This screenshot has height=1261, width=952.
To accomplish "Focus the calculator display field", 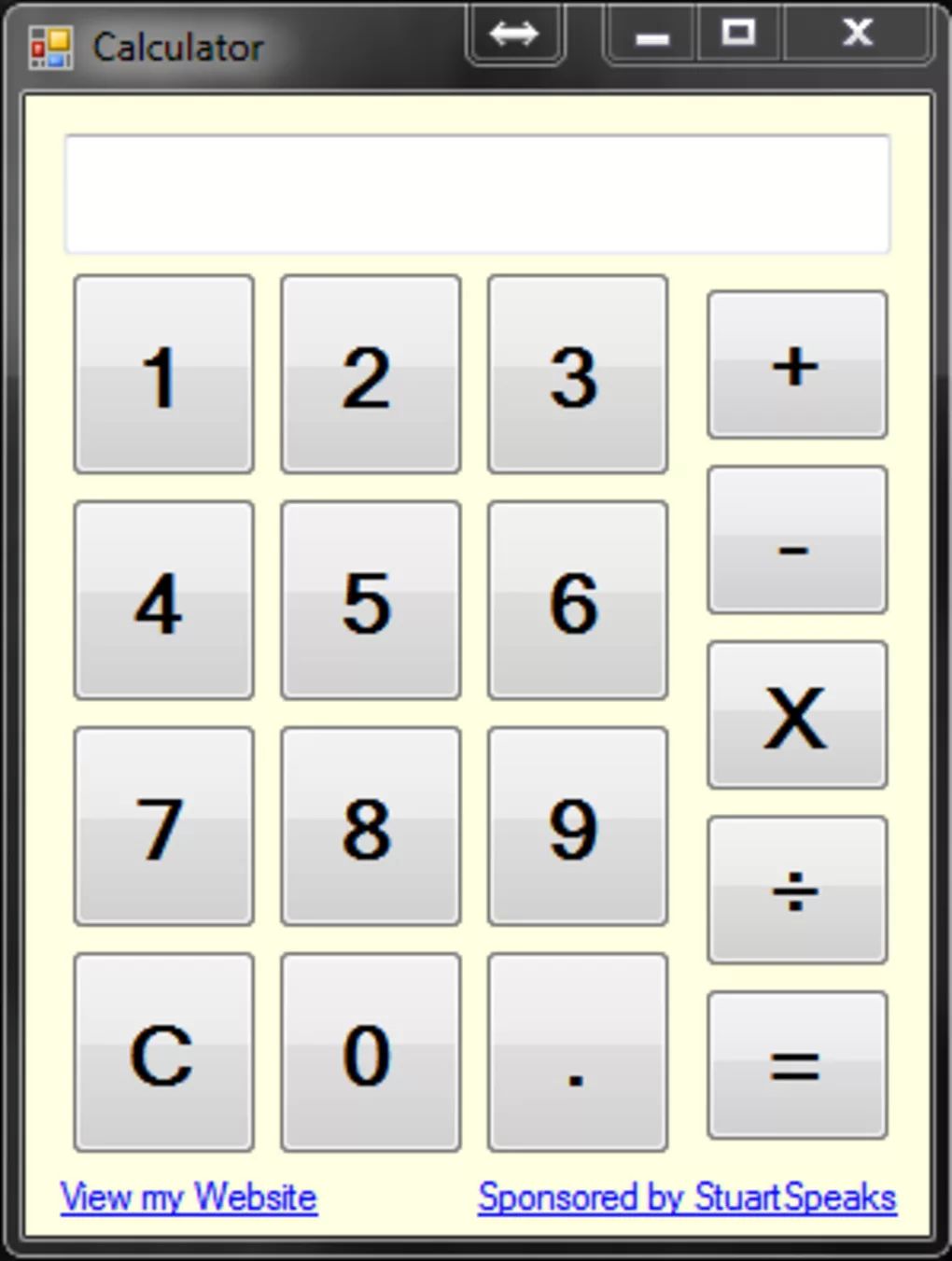I will [x=477, y=194].
